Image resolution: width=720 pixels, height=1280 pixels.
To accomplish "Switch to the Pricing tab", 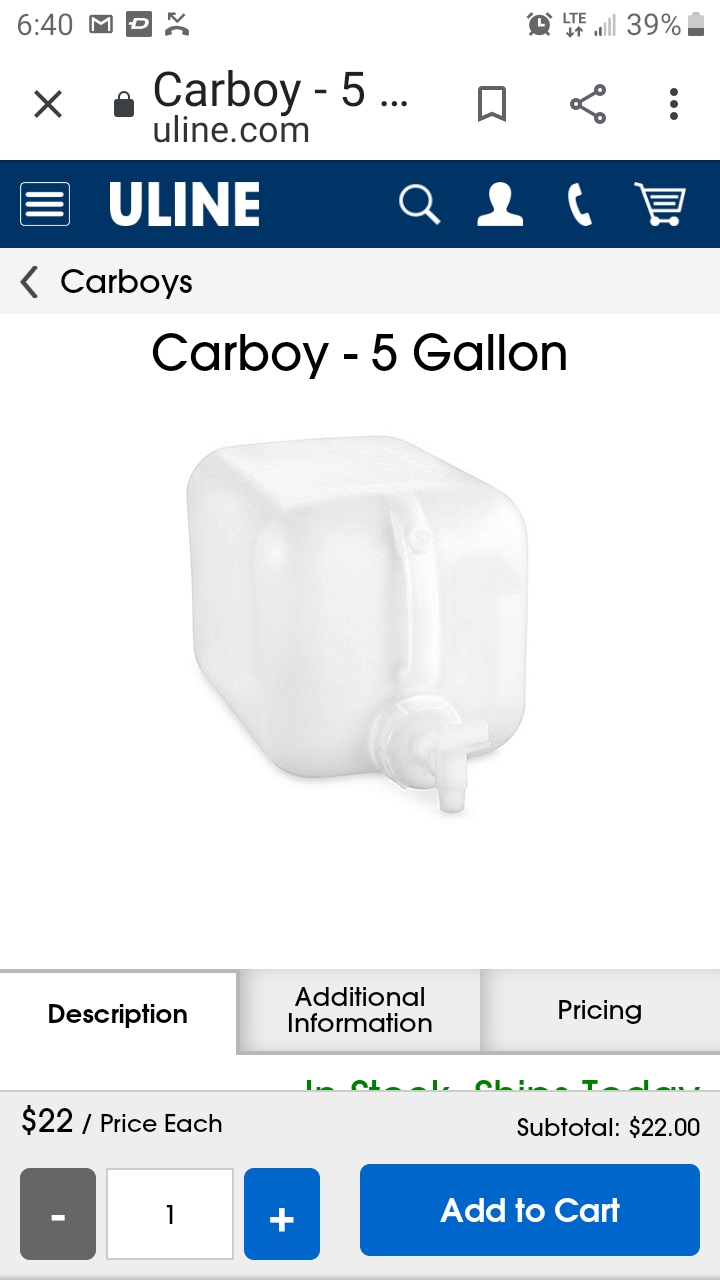I will pyautogui.click(x=600, y=1011).
